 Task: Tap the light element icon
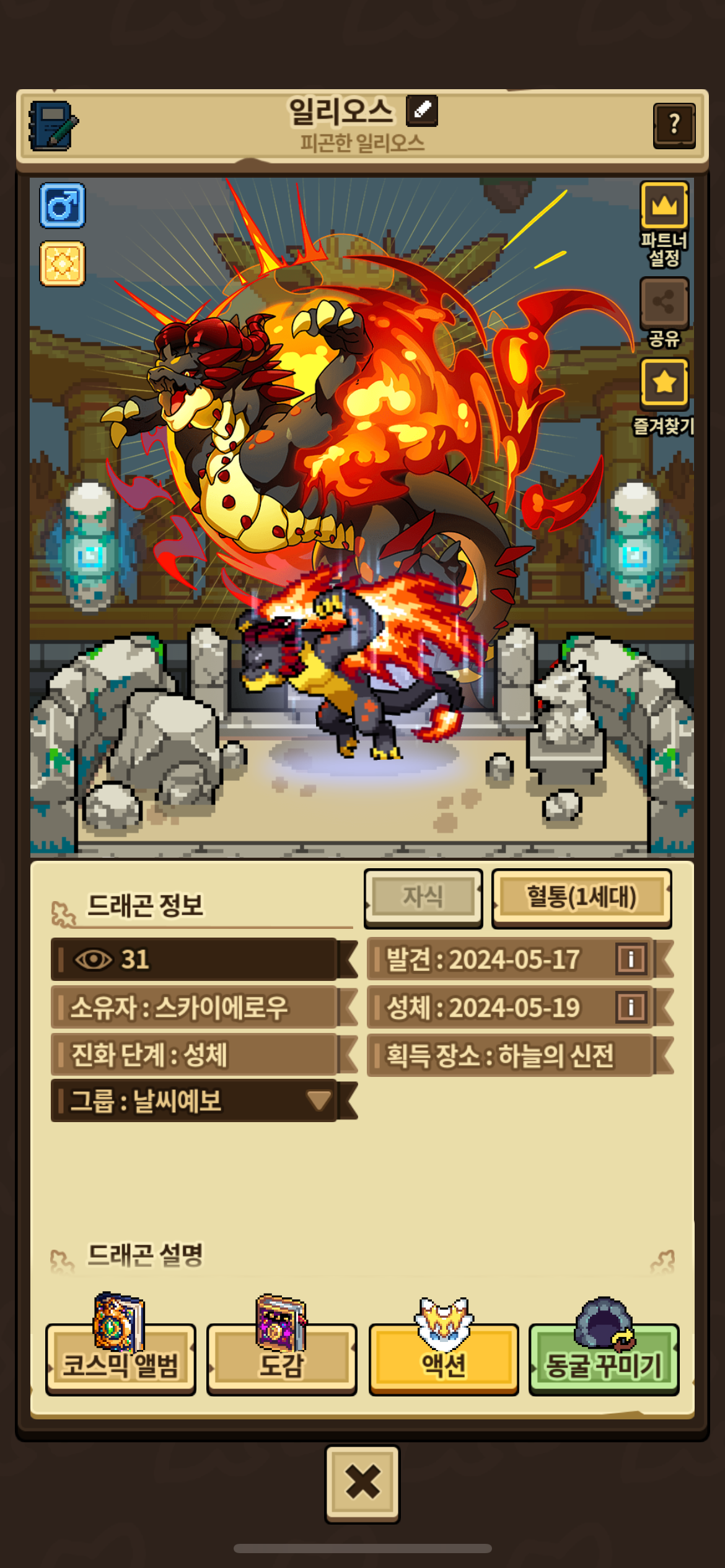(x=62, y=264)
